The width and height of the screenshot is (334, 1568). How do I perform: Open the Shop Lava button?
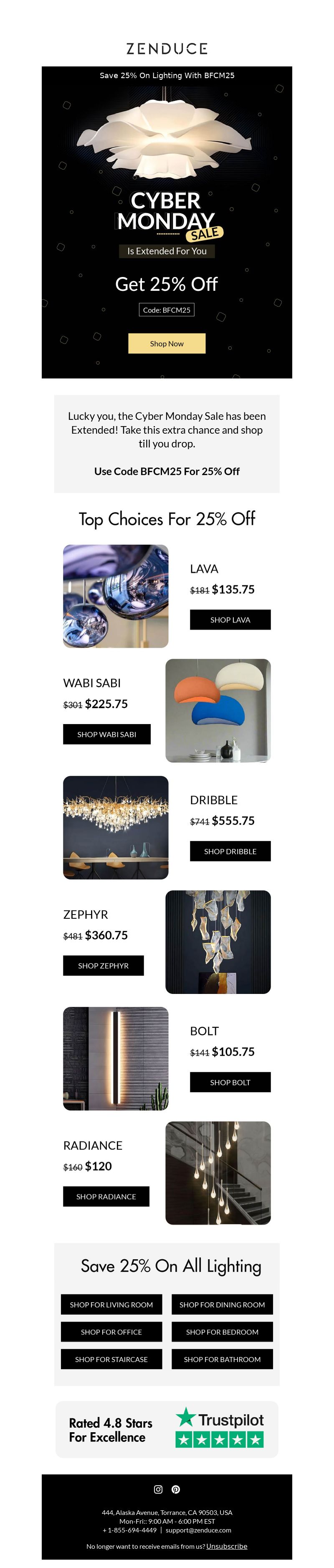tap(230, 620)
